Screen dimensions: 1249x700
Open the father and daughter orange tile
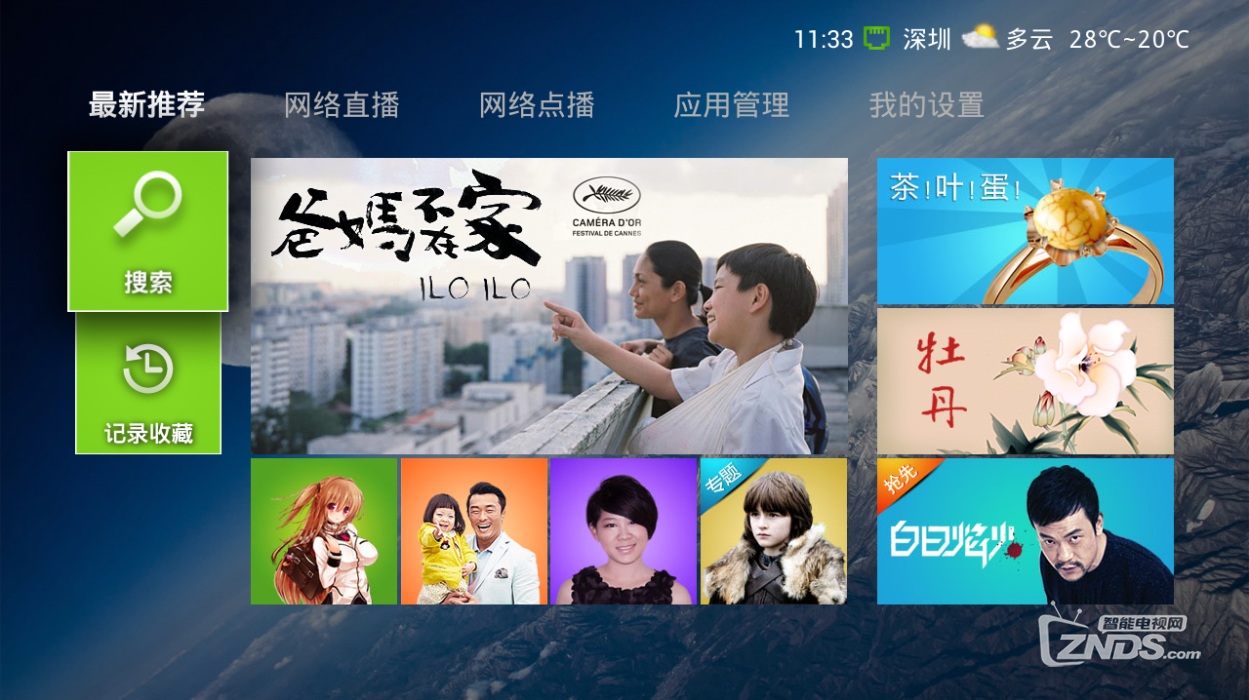click(x=474, y=531)
